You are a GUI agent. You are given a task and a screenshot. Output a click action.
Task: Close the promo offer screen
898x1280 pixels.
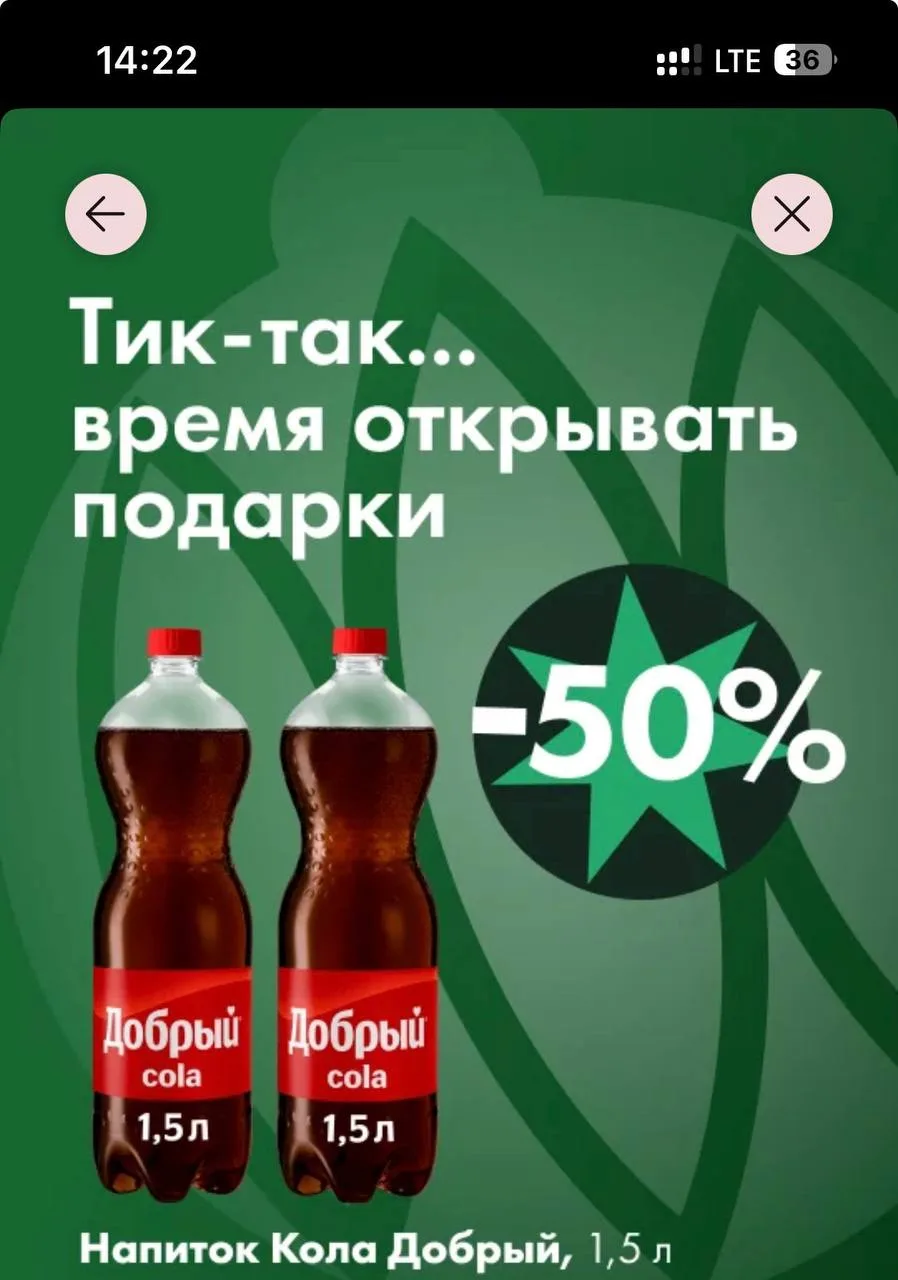click(792, 214)
